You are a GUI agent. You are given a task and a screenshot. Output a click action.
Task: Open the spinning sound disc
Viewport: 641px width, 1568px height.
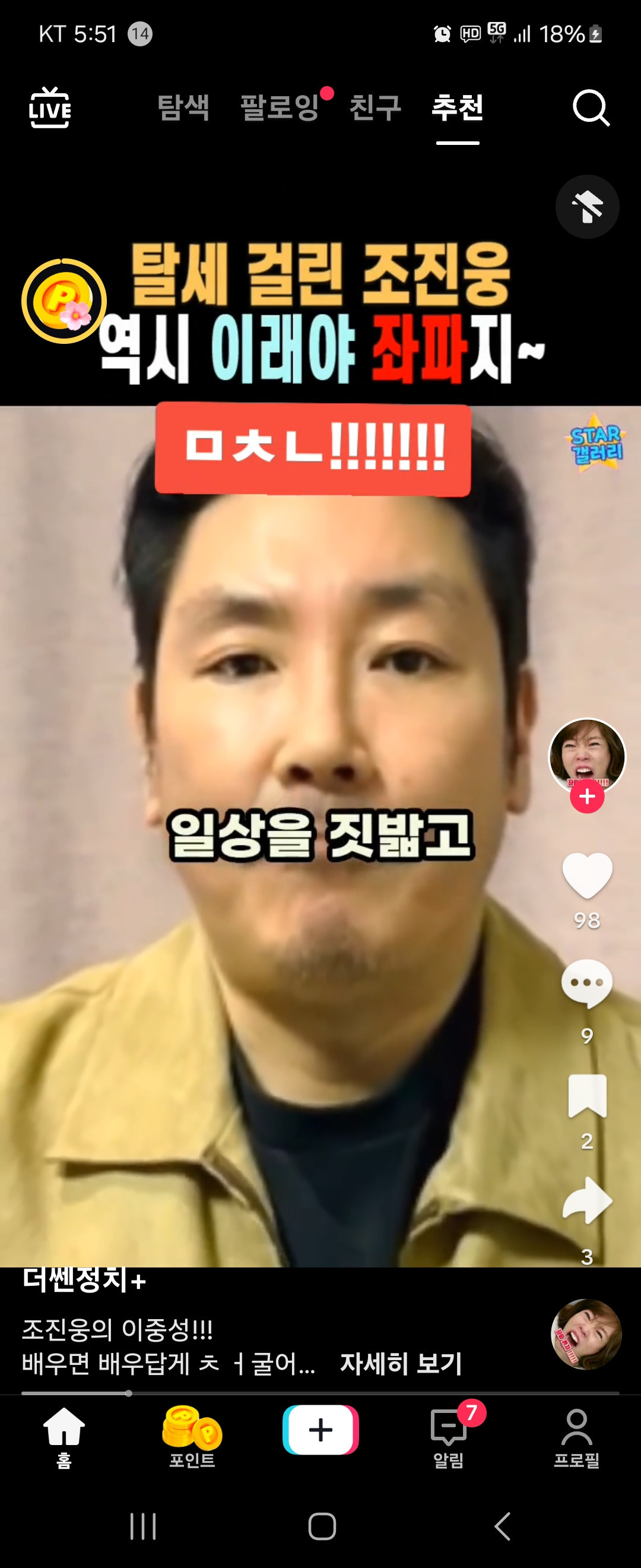[586, 1334]
